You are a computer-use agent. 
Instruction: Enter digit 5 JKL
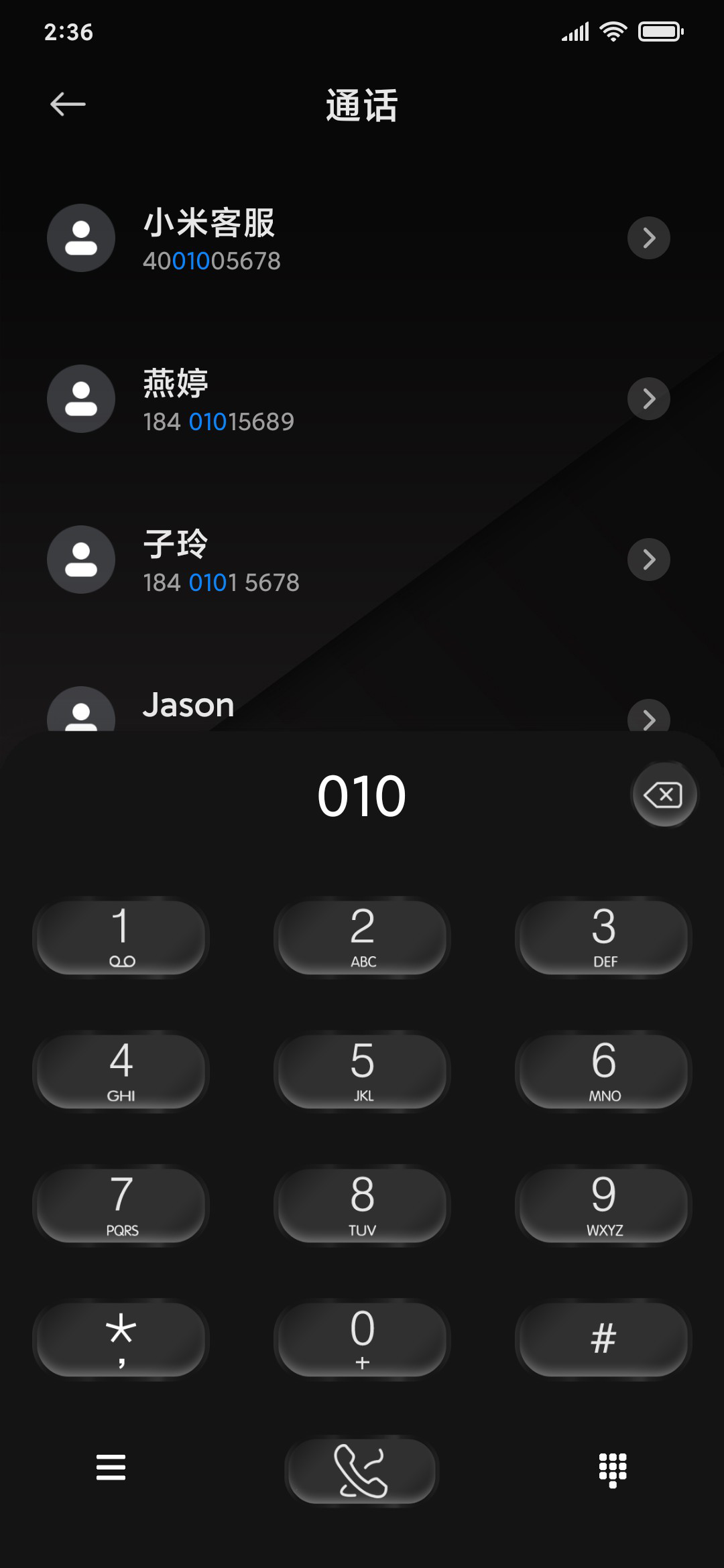[362, 1071]
